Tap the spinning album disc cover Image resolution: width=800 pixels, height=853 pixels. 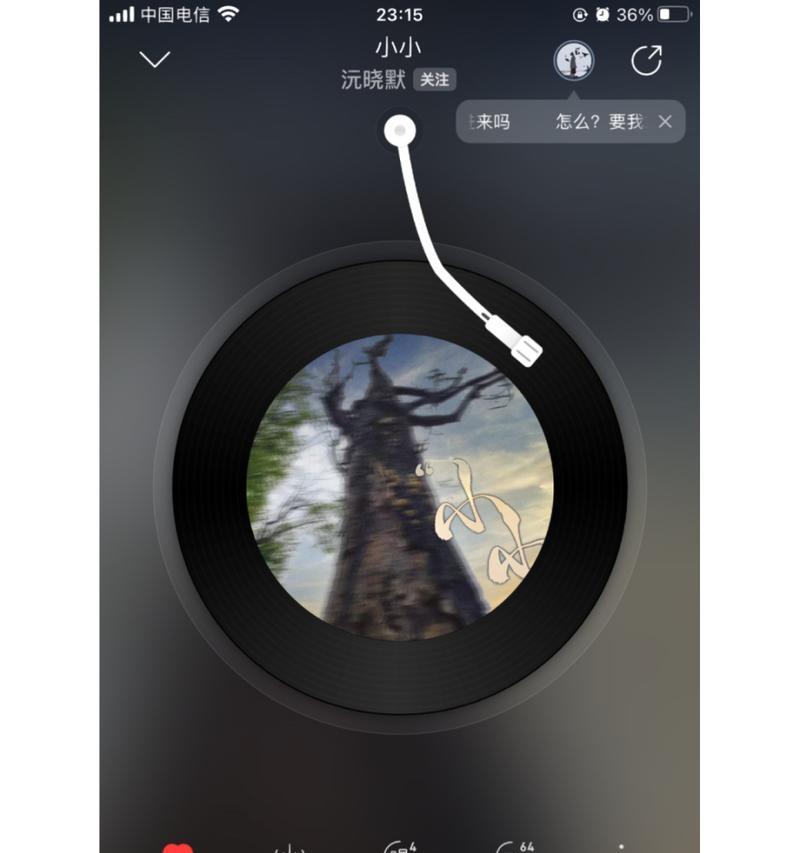pos(400,486)
